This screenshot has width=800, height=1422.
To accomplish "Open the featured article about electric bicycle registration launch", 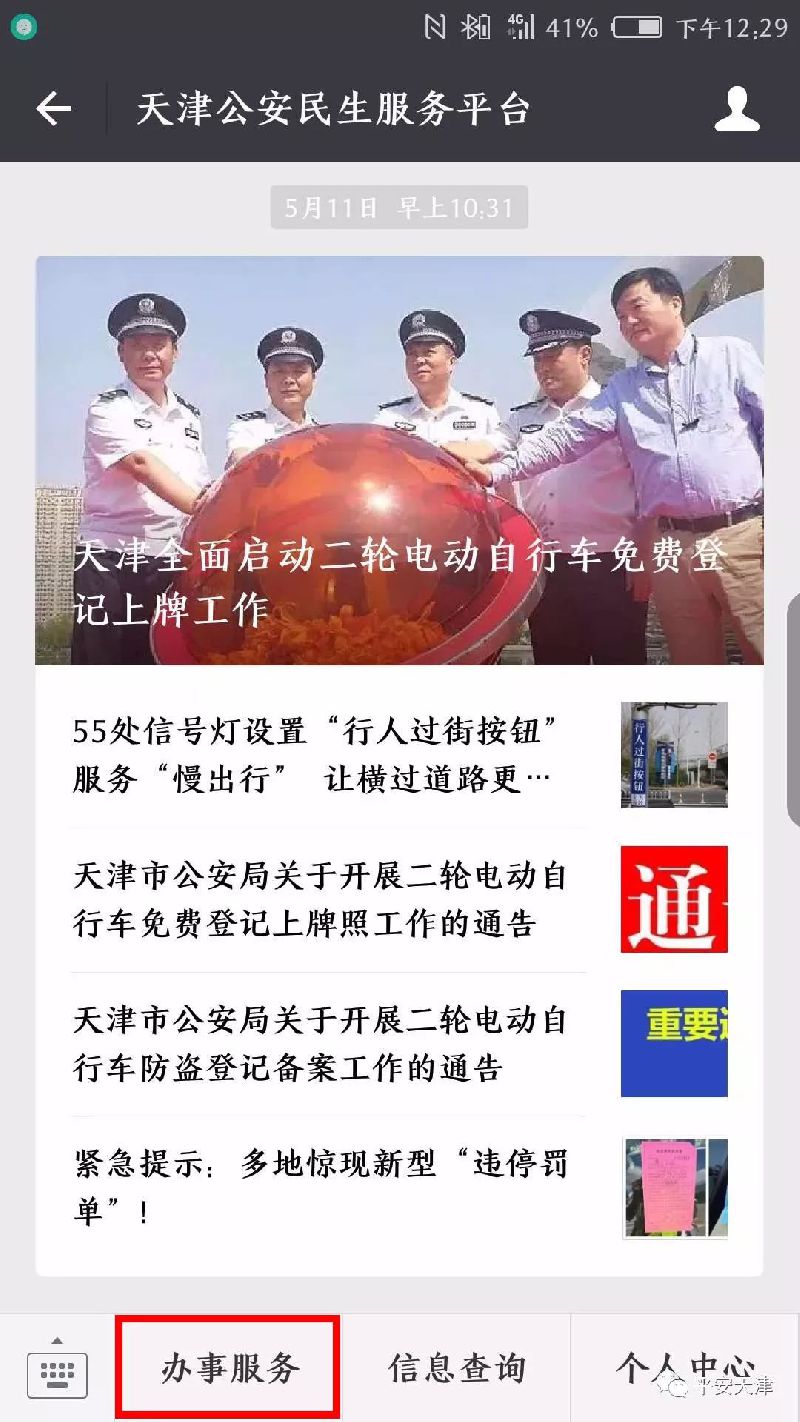I will point(399,460).
